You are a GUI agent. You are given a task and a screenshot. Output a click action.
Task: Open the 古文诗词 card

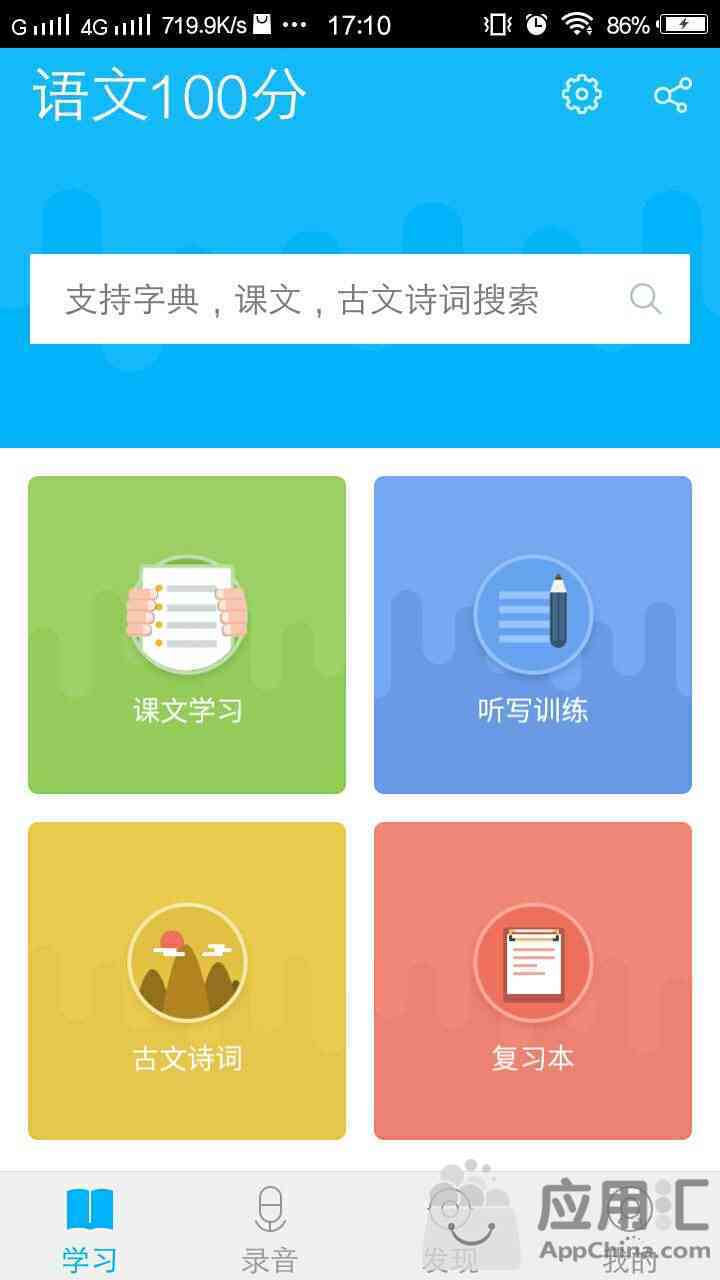coord(187,981)
